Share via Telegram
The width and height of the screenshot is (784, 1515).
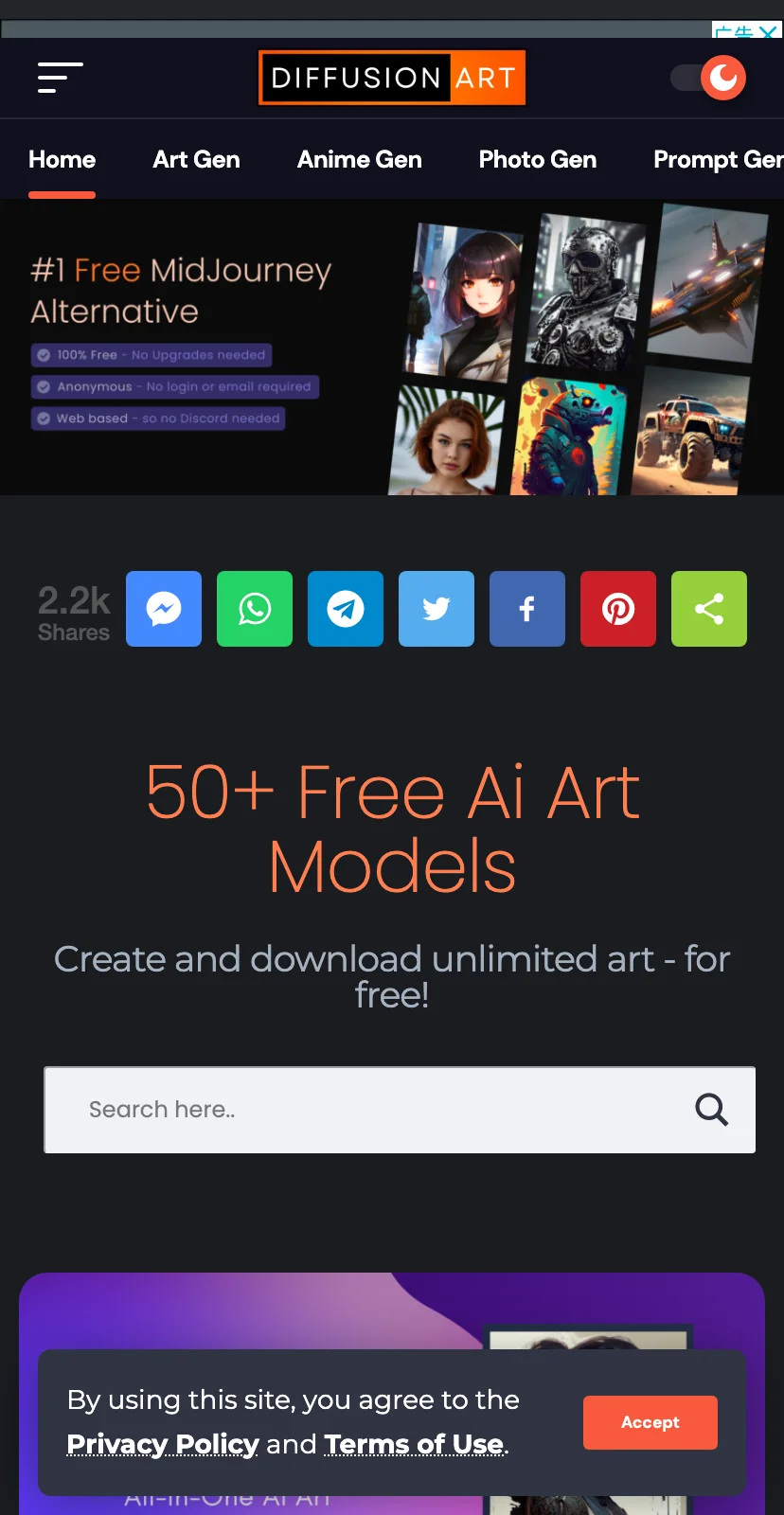click(x=346, y=609)
